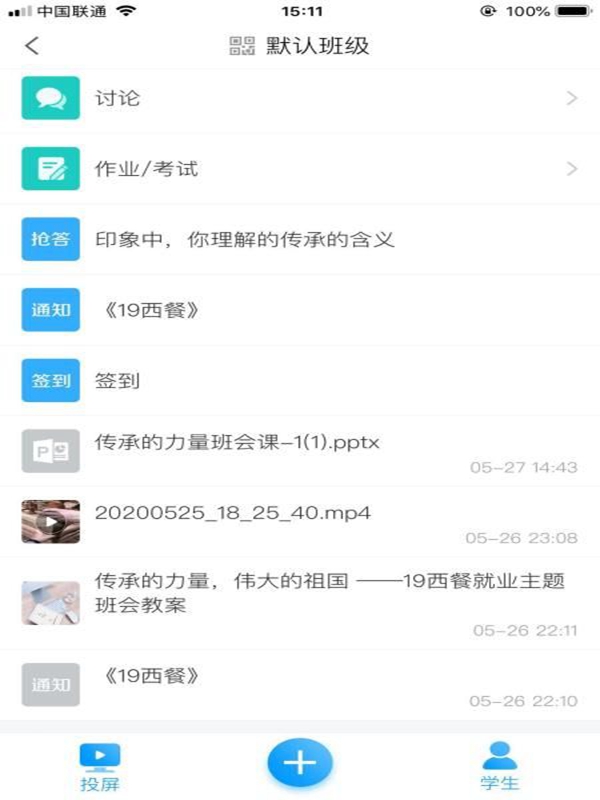This screenshot has height=800, width=600.
Task: Open the 作业/考试 row
Action: 300,169
